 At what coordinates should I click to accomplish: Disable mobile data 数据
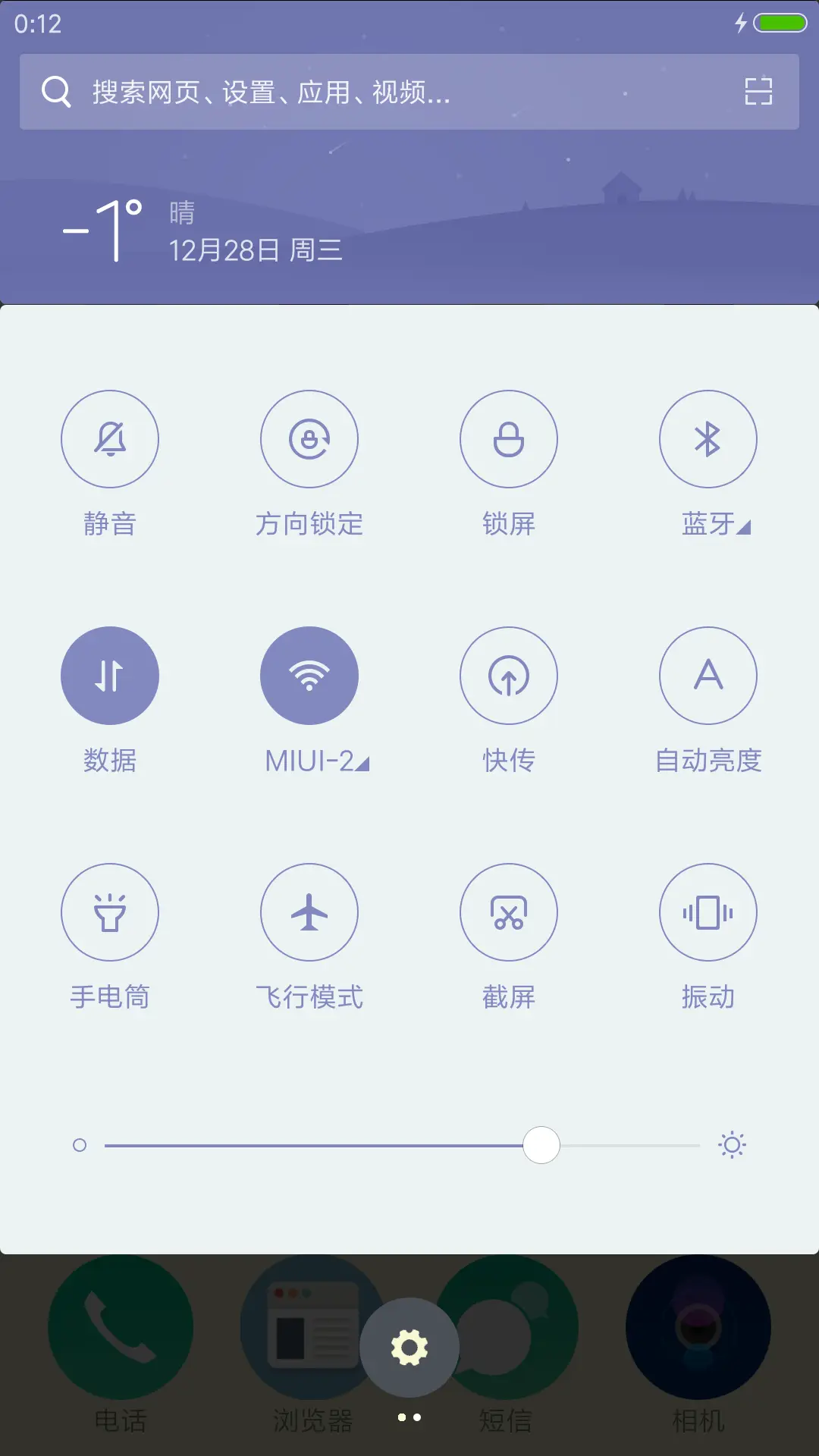pyautogui.click(x=110, y=675)
